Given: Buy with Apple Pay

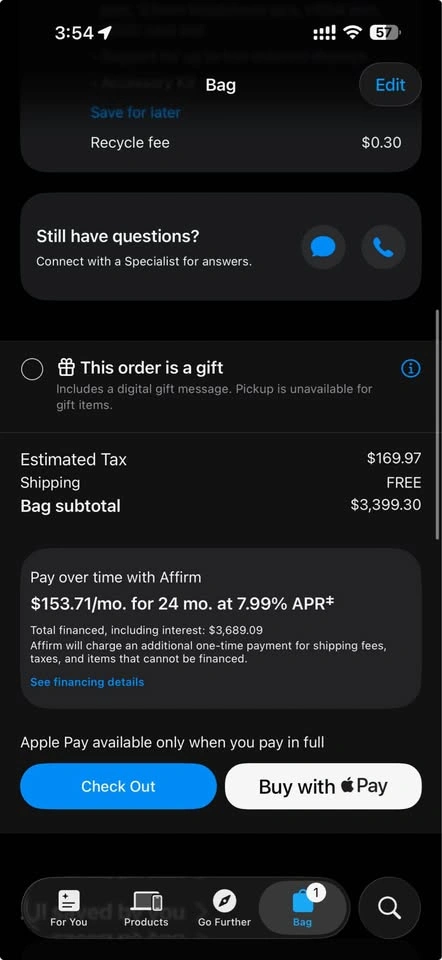Looking at the screenshot, I should pyautogui.click(x=323, y=786).
